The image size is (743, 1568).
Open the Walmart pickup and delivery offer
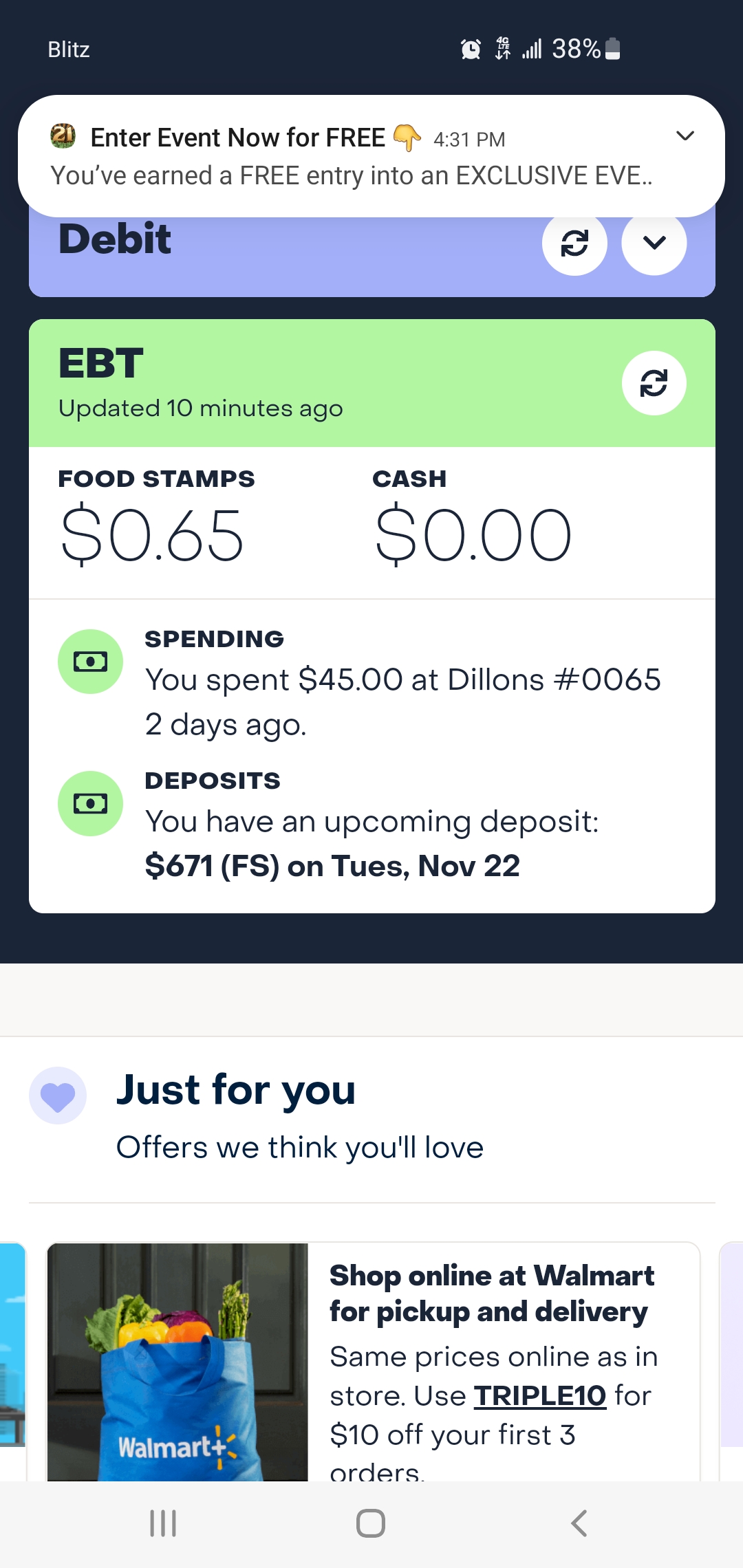point(373,1362)
